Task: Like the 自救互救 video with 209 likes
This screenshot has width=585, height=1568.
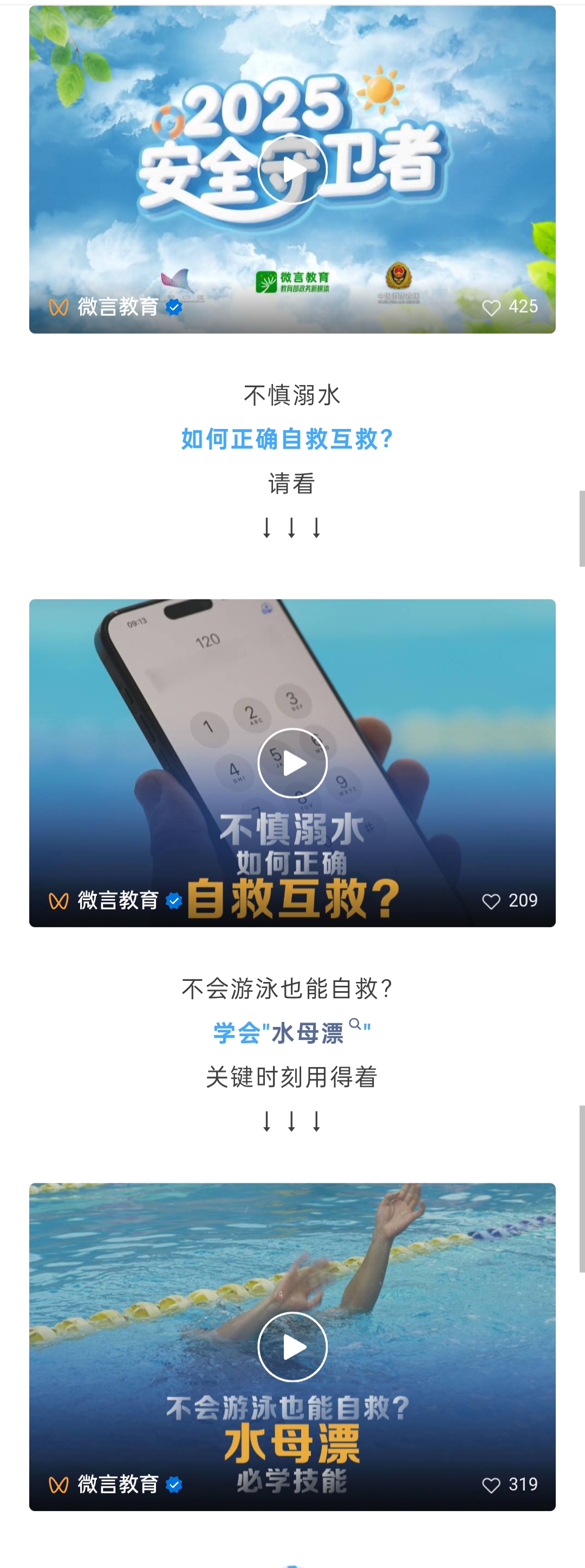Action: (491, 901)
